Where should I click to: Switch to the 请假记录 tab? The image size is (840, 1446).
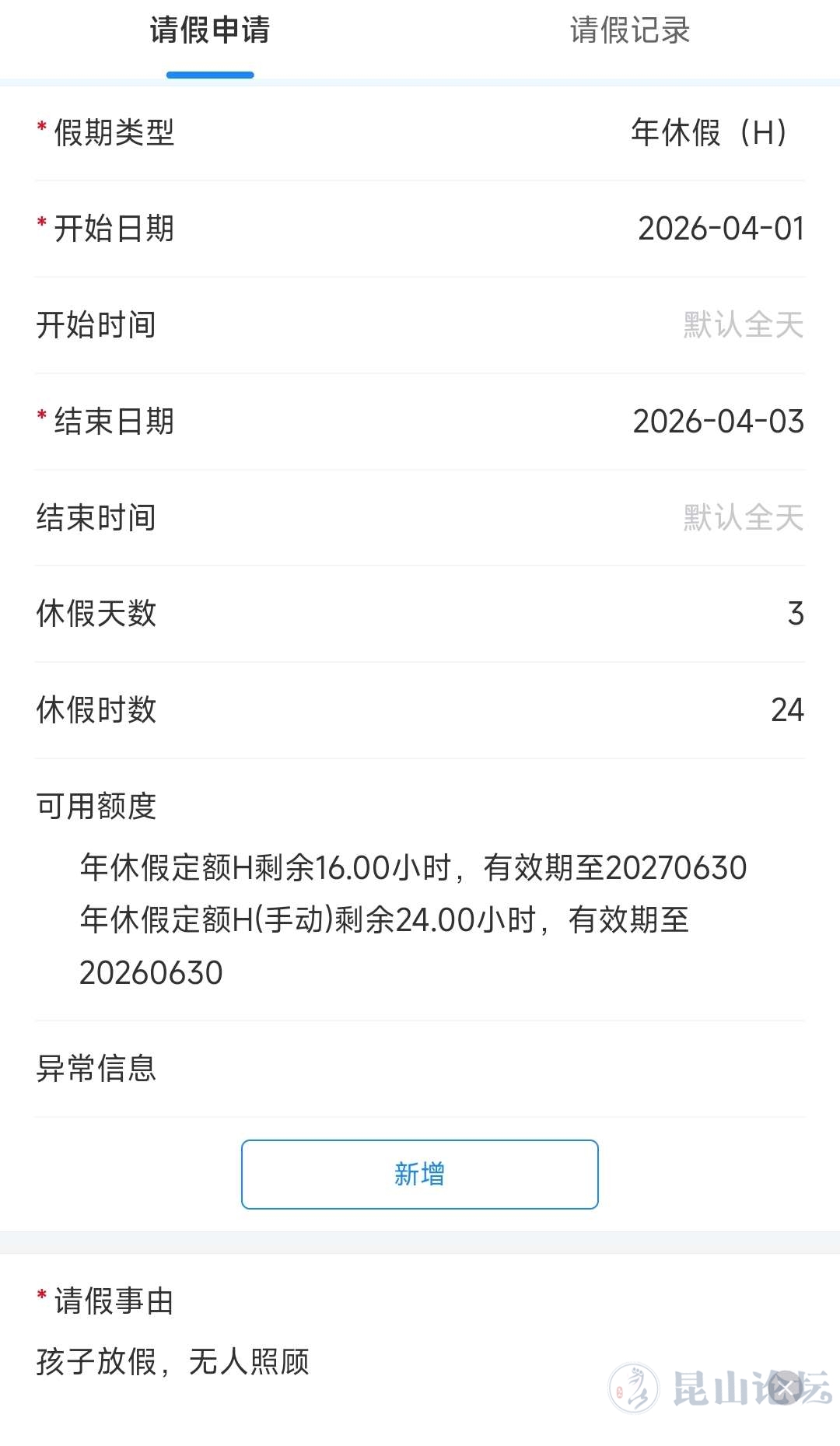click(x=629, y=31)
